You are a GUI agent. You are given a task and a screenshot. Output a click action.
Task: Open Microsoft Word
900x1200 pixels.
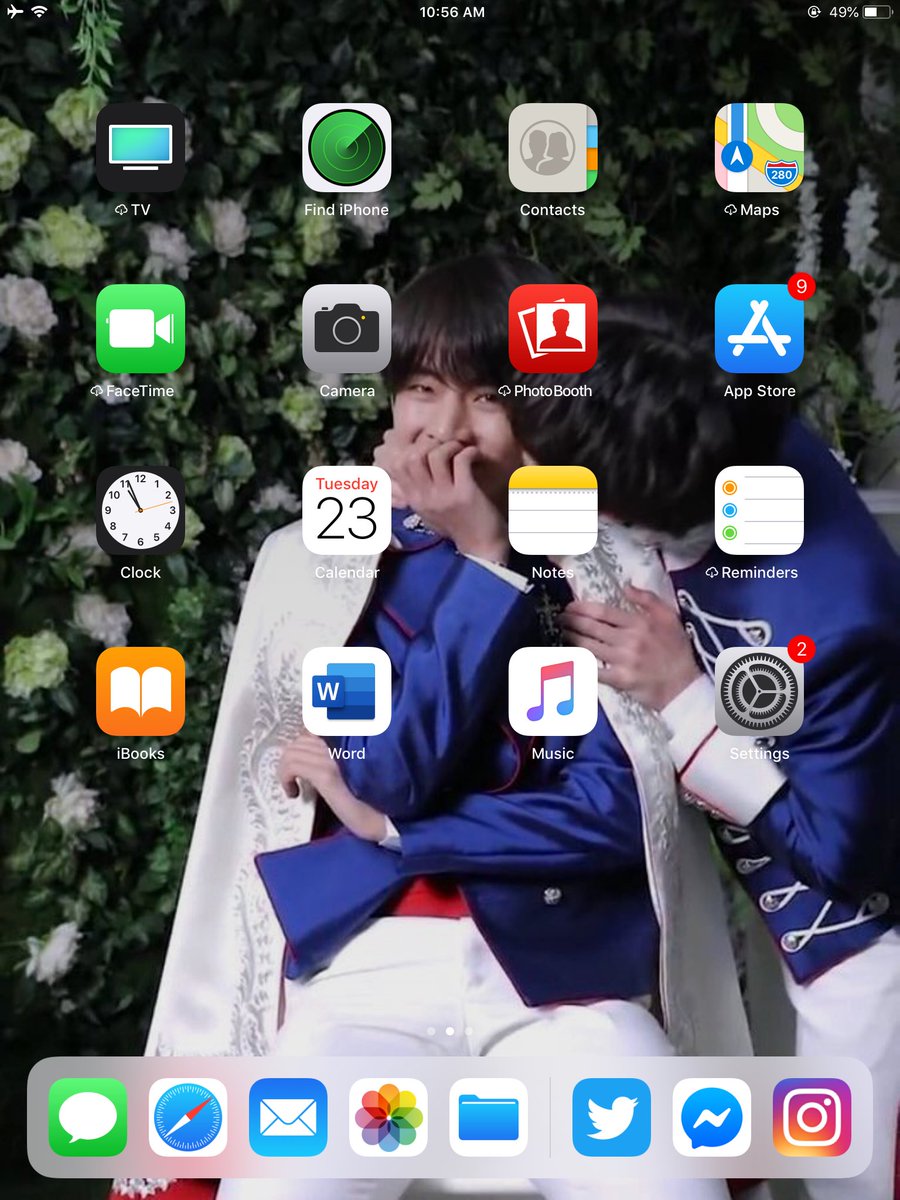pos(346,691)
